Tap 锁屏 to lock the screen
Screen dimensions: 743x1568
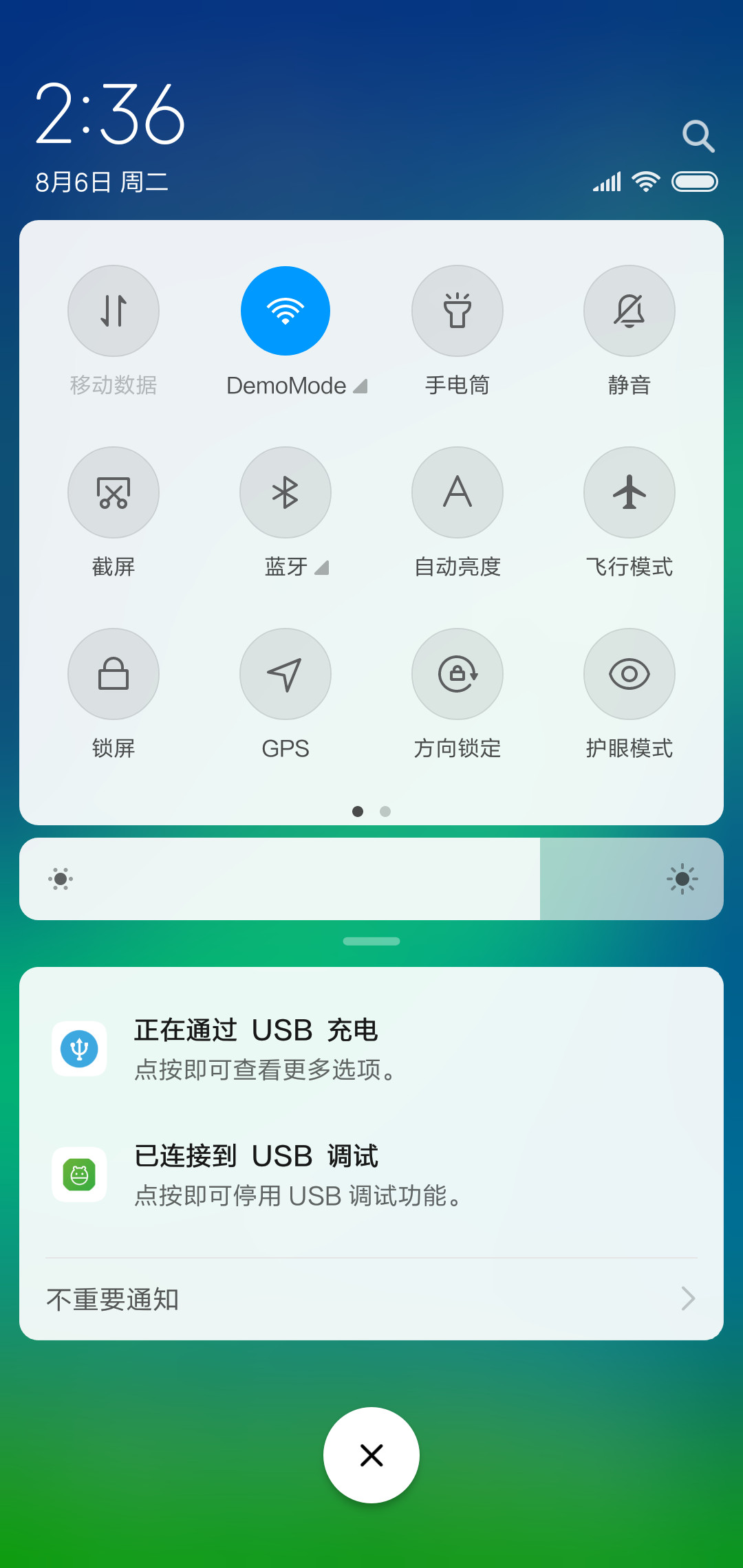114,674
